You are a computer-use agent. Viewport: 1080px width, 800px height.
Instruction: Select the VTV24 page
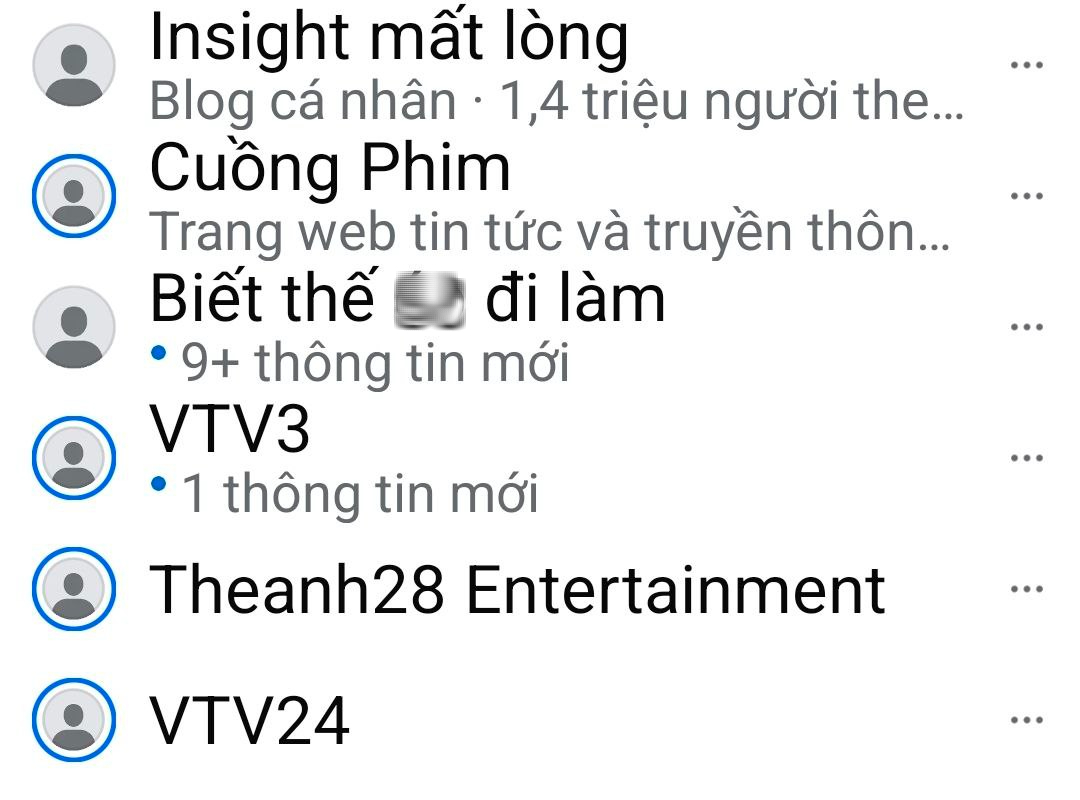point(249,720)
